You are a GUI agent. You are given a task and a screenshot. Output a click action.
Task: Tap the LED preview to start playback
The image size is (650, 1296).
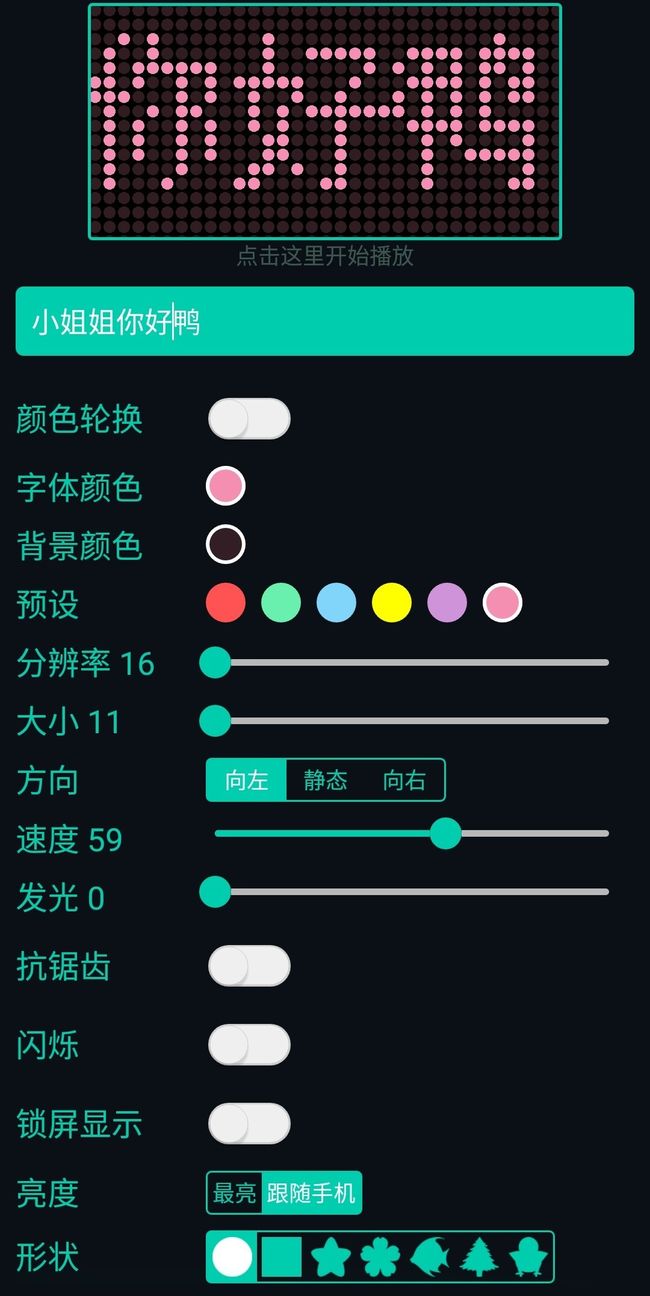click(325, 121)
